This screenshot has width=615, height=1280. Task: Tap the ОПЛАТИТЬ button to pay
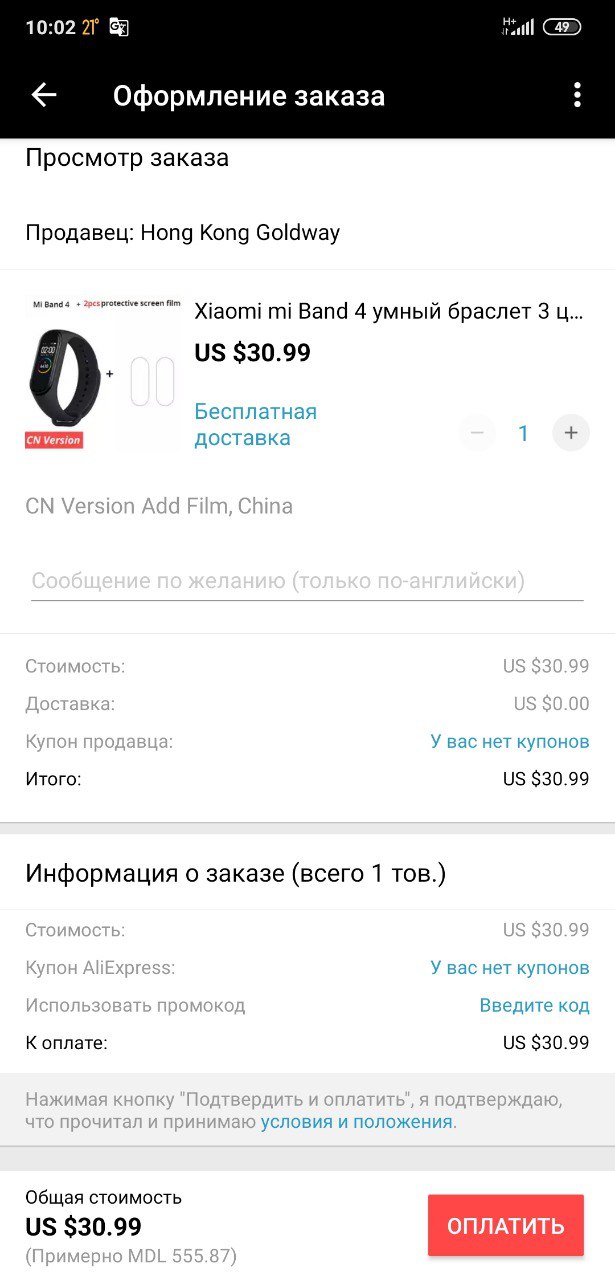point(505,1225)
